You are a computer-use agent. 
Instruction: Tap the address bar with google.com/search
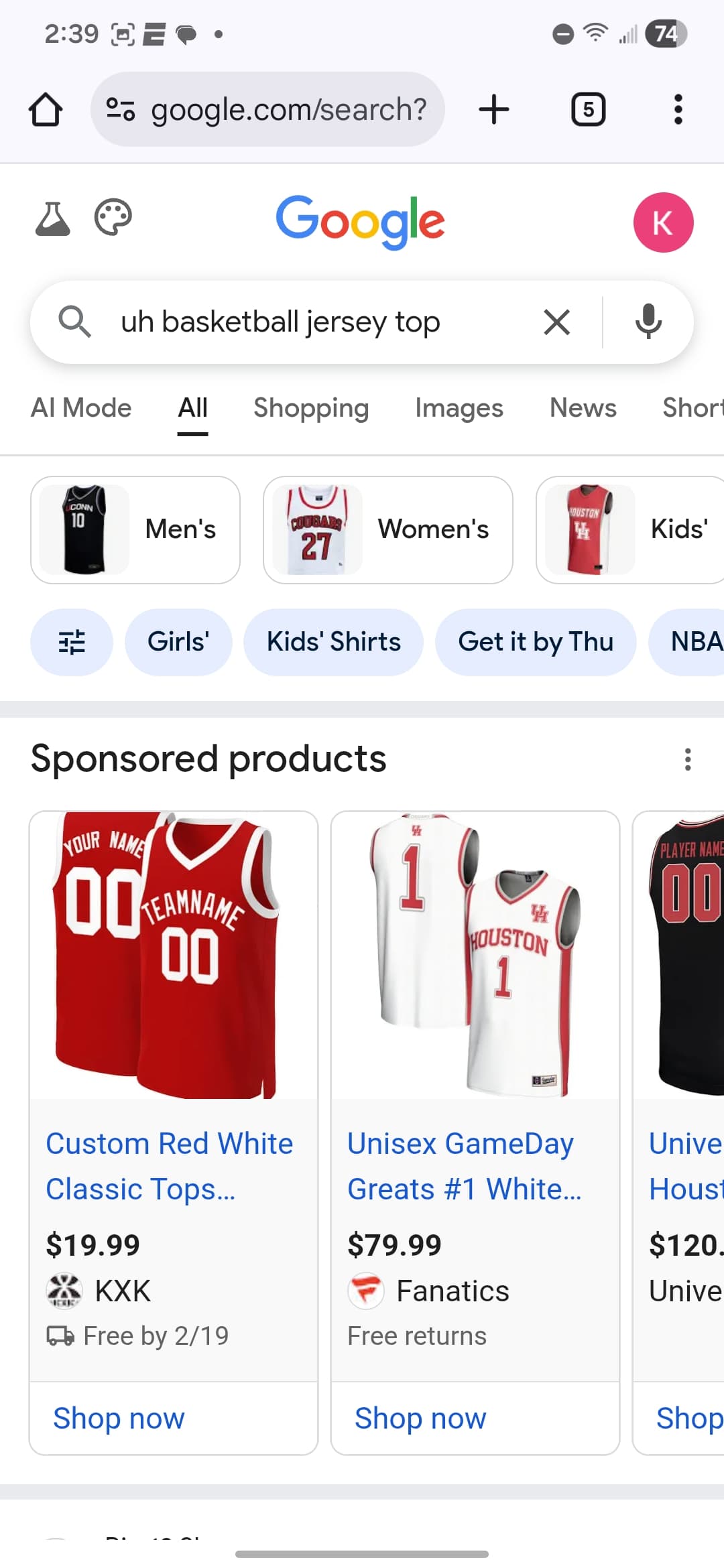point(268,109)
